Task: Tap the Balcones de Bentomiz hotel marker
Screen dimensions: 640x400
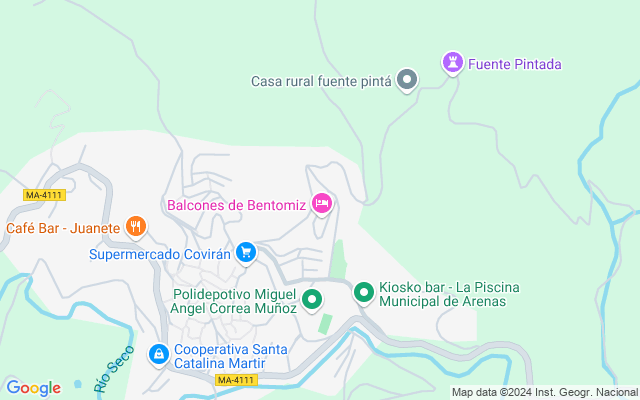Action: pyautogui.click(x=321, y=205)
